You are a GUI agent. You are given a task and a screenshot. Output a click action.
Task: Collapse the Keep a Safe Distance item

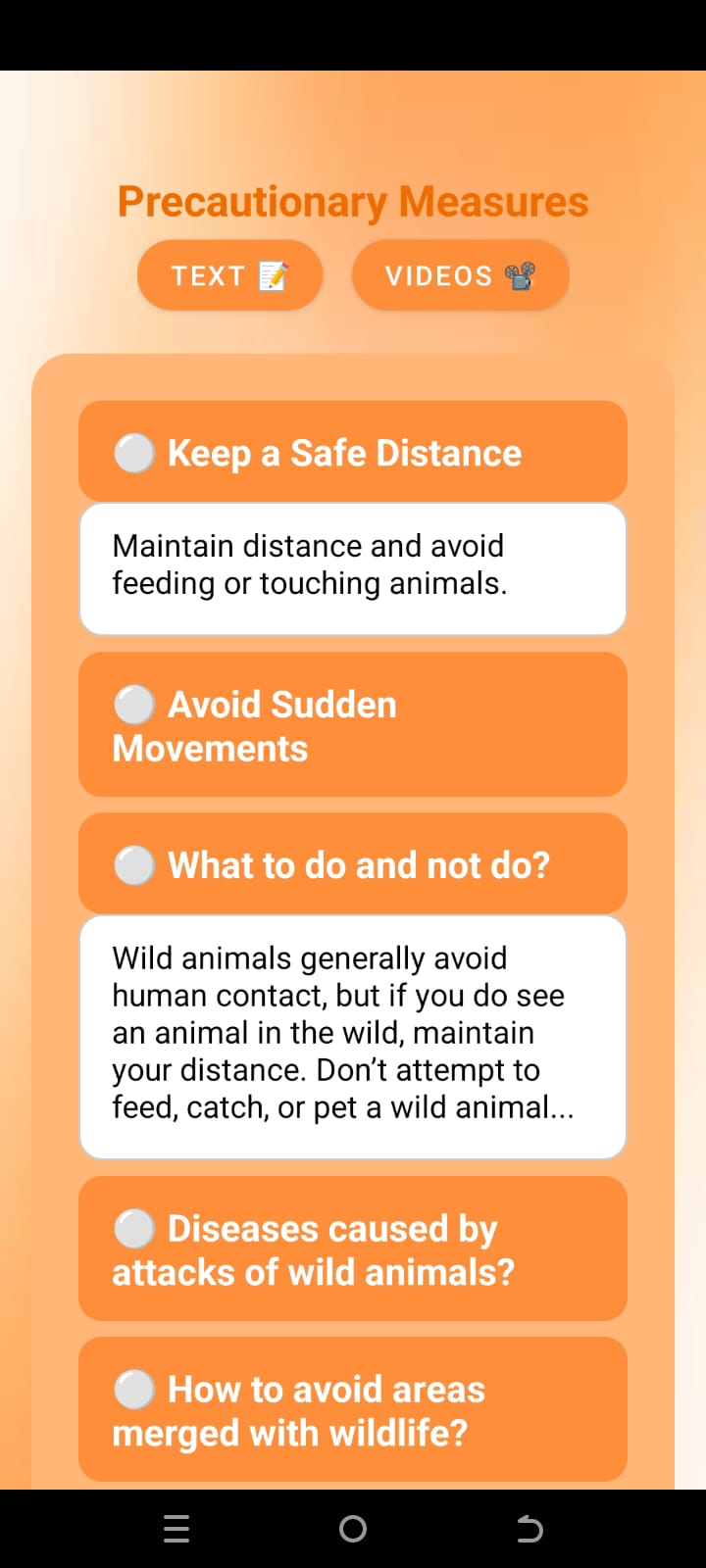[353, 451]
